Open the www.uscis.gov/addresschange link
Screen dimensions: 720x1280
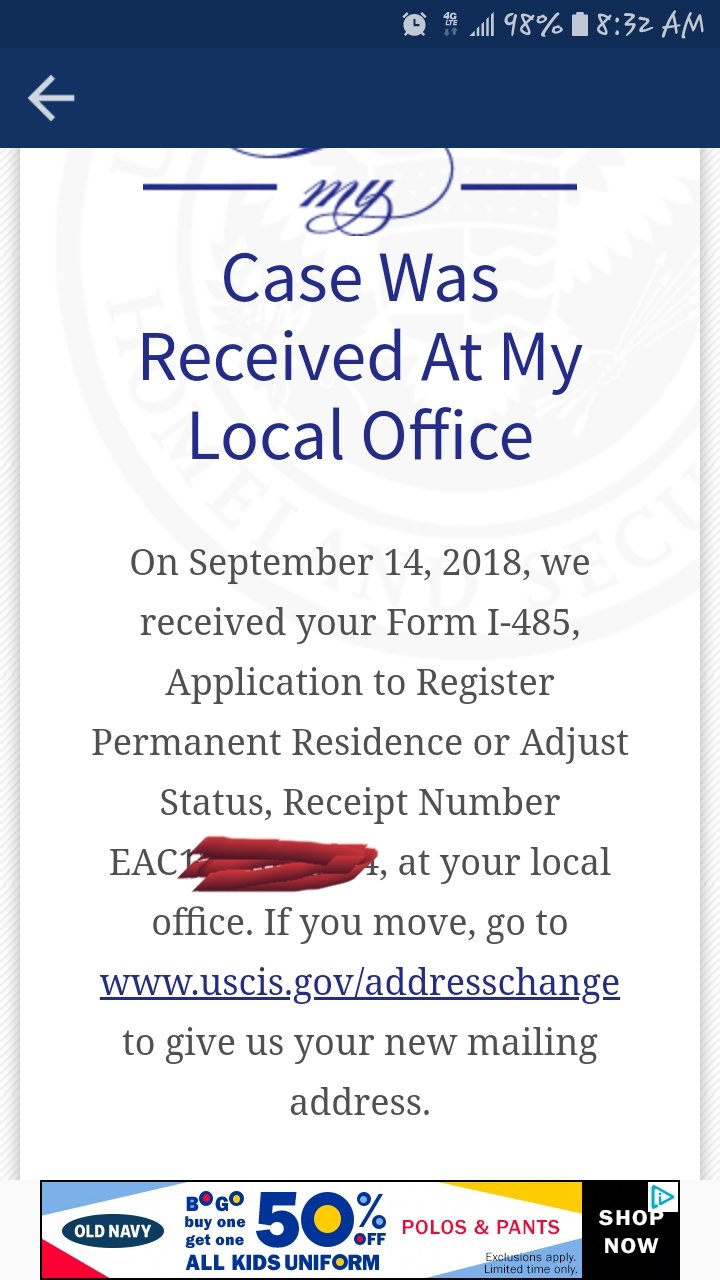tap(360, 983)
